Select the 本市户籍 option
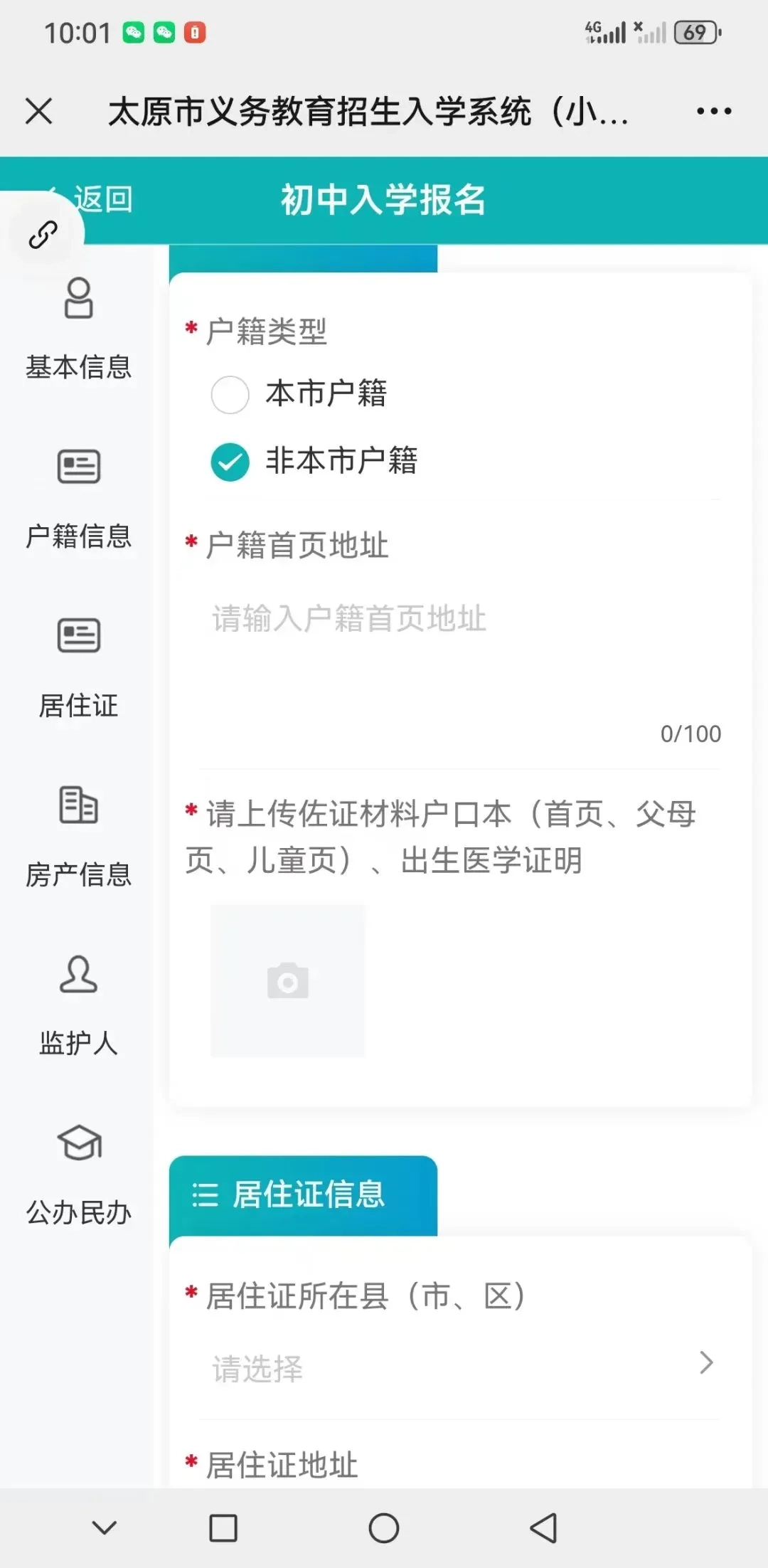 point(230,394)
